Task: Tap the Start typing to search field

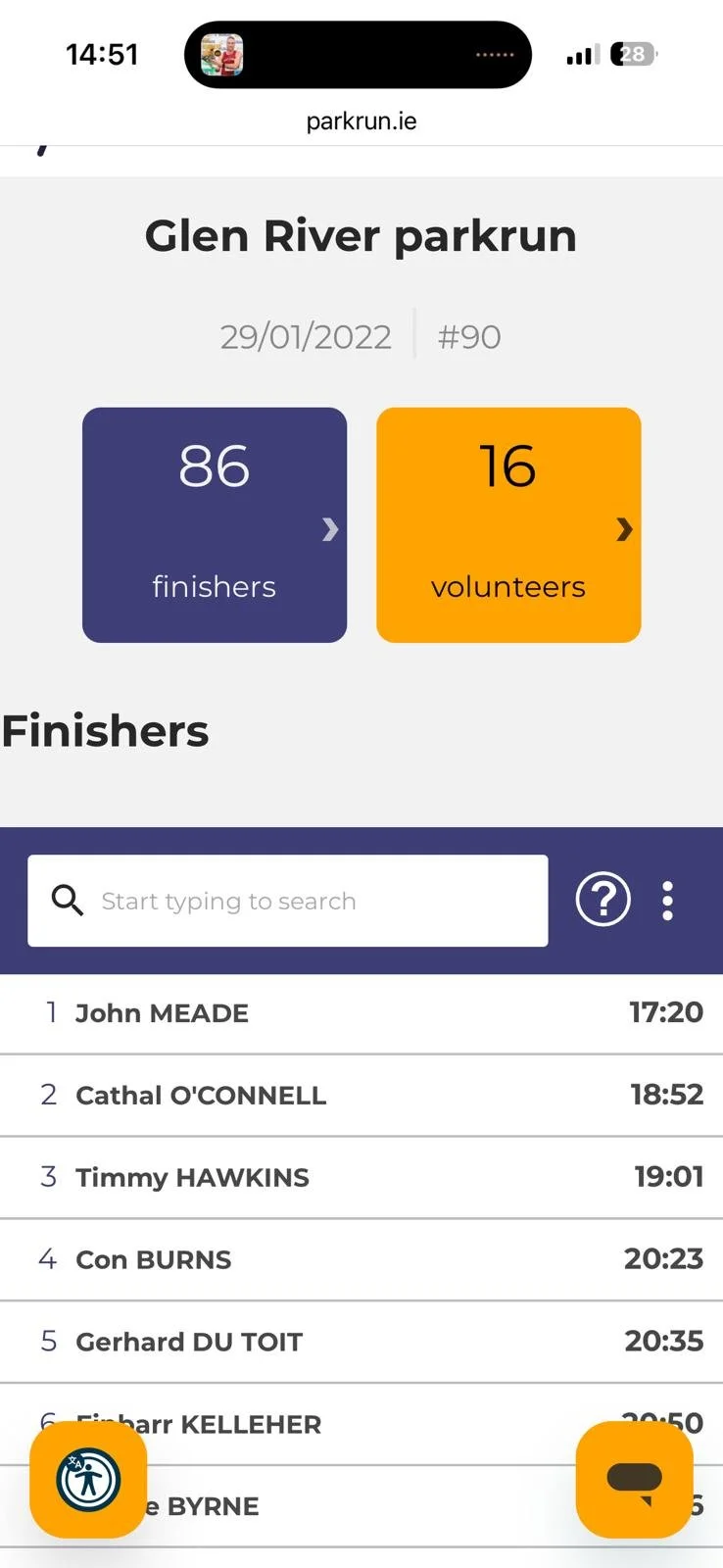Action: coord(288,901)
